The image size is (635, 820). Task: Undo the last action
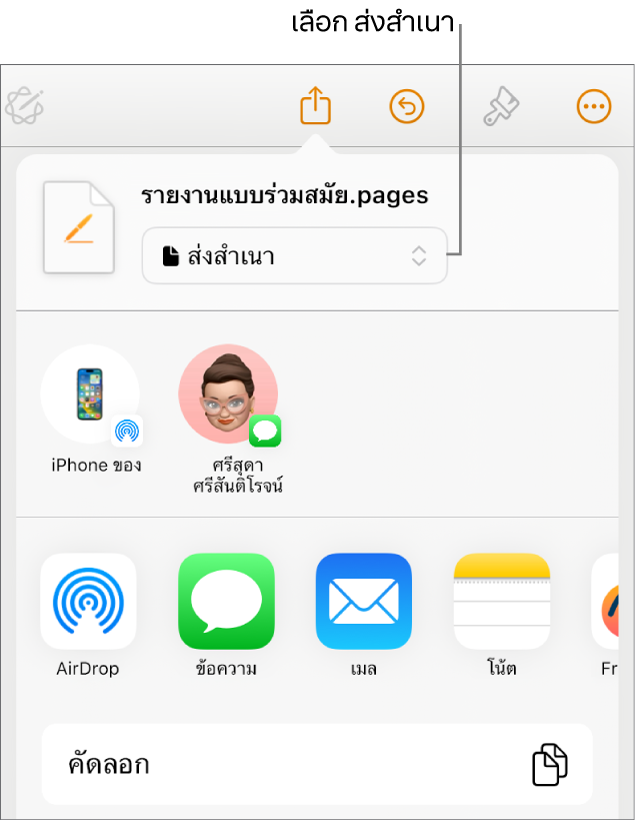click(x=407, y=106)
